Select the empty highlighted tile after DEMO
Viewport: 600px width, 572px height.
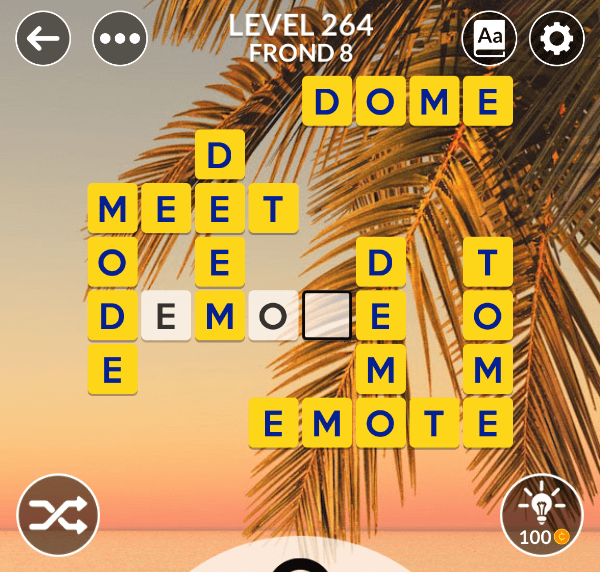pyautogui.click(x=327, y=316)
